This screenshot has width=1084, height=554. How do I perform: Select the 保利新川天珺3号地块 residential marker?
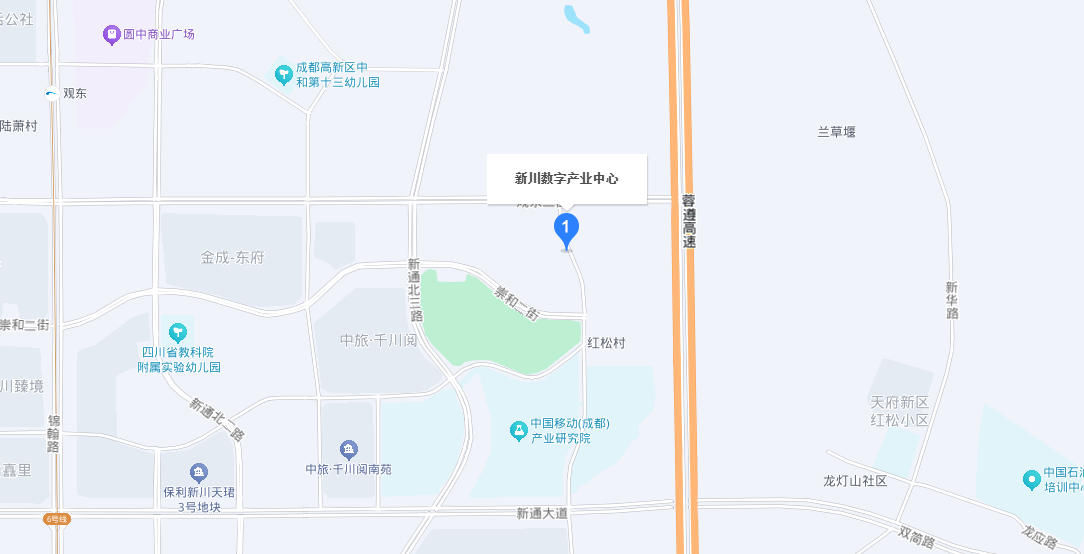point(199,472)
